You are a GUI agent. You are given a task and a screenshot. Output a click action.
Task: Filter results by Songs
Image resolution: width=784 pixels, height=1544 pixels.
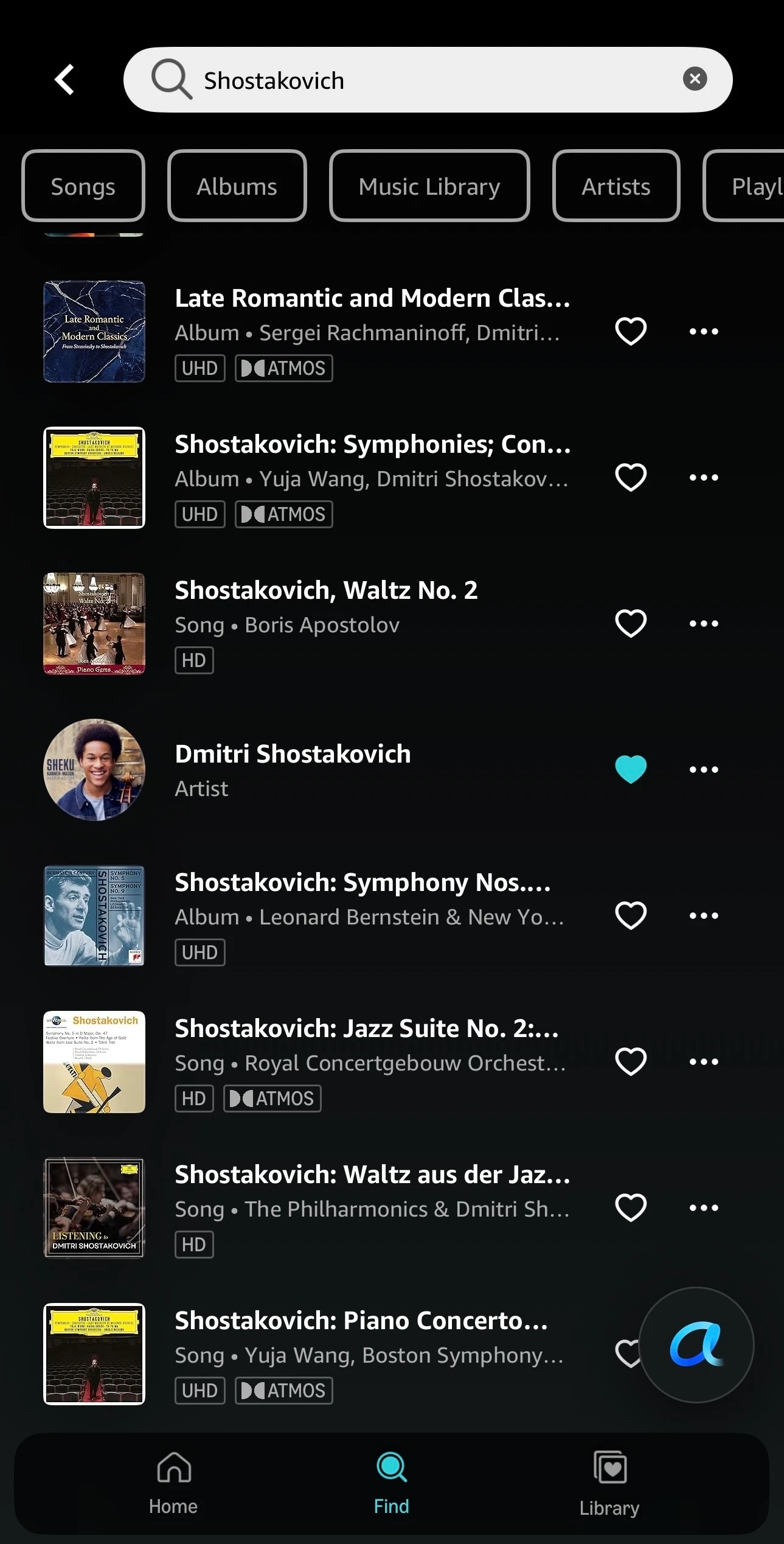coord(83,186)
